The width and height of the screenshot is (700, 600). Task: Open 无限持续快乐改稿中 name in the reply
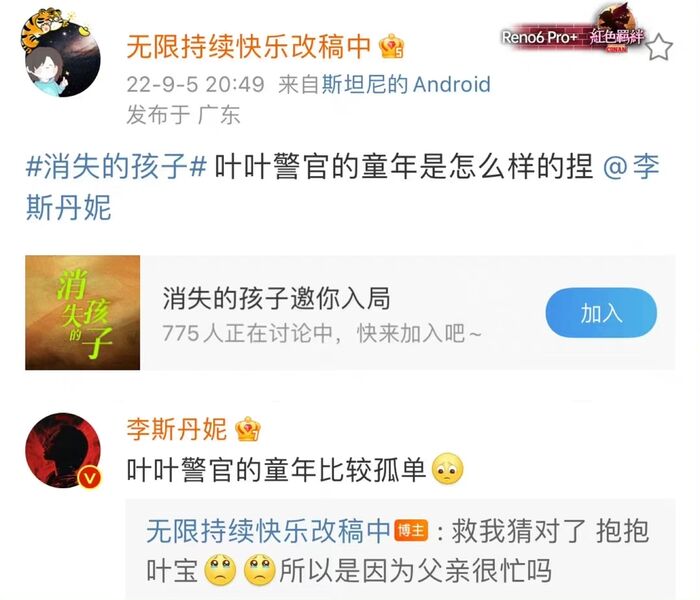click(x=266, y=529)
